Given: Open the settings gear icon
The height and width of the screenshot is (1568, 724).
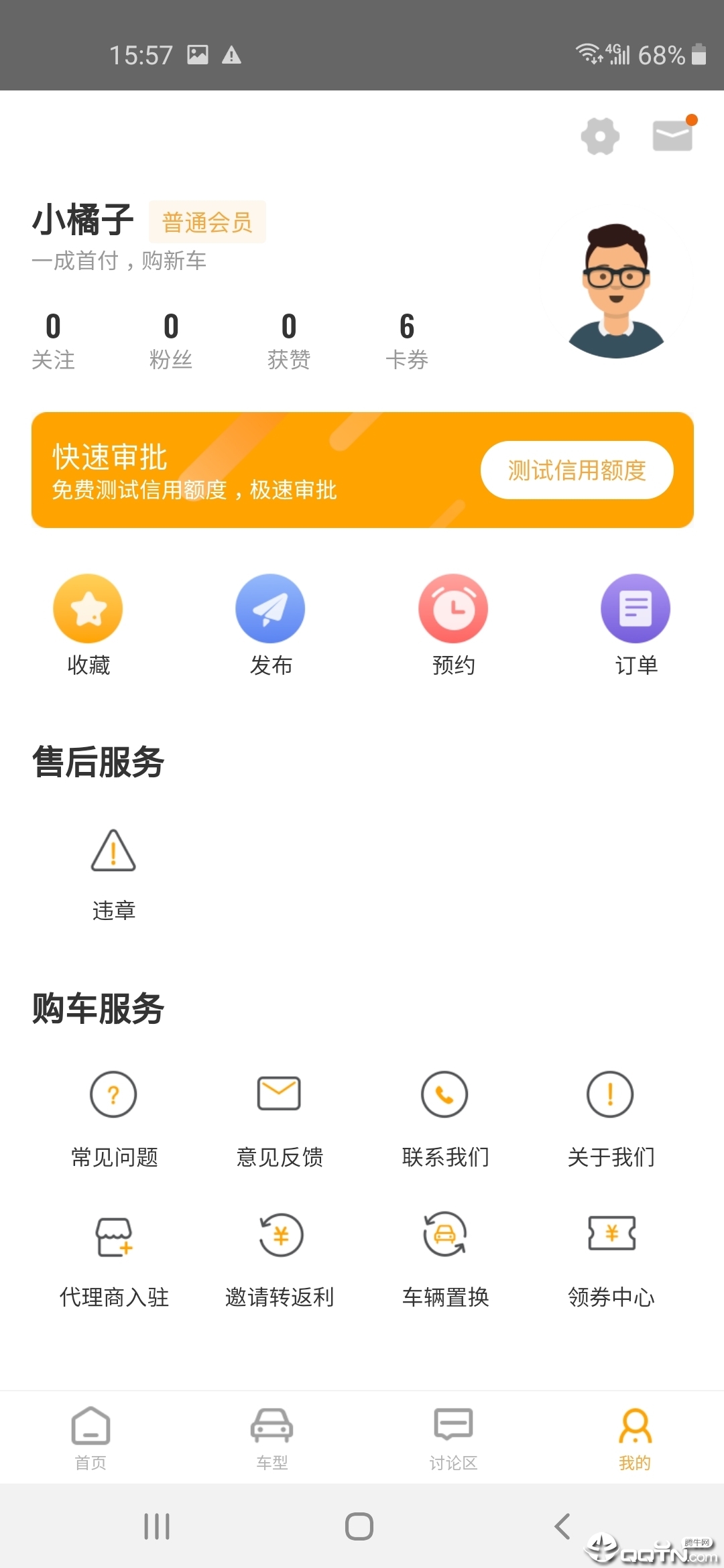Looking at the screenshot, I should click(600, 136).
